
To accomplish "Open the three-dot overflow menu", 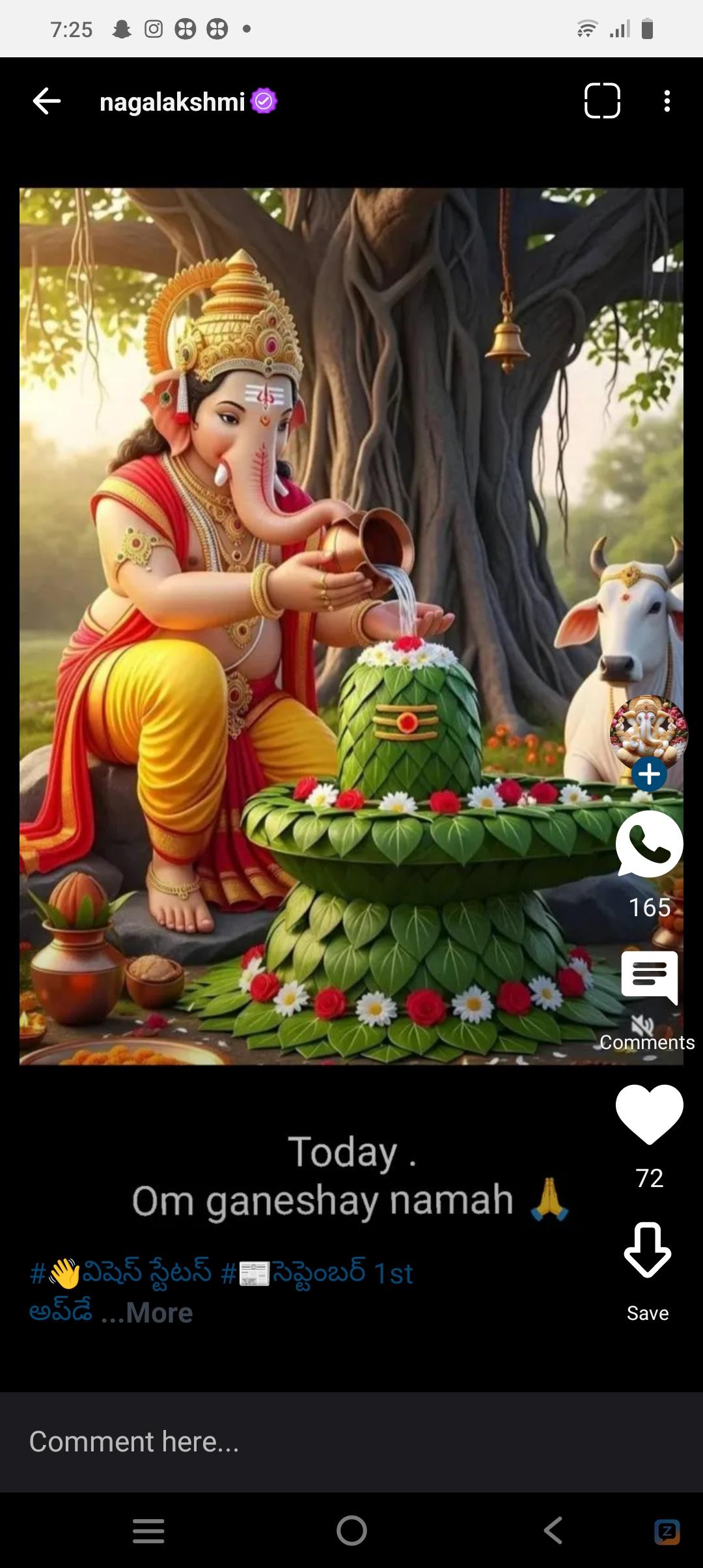I will (667, 102).
